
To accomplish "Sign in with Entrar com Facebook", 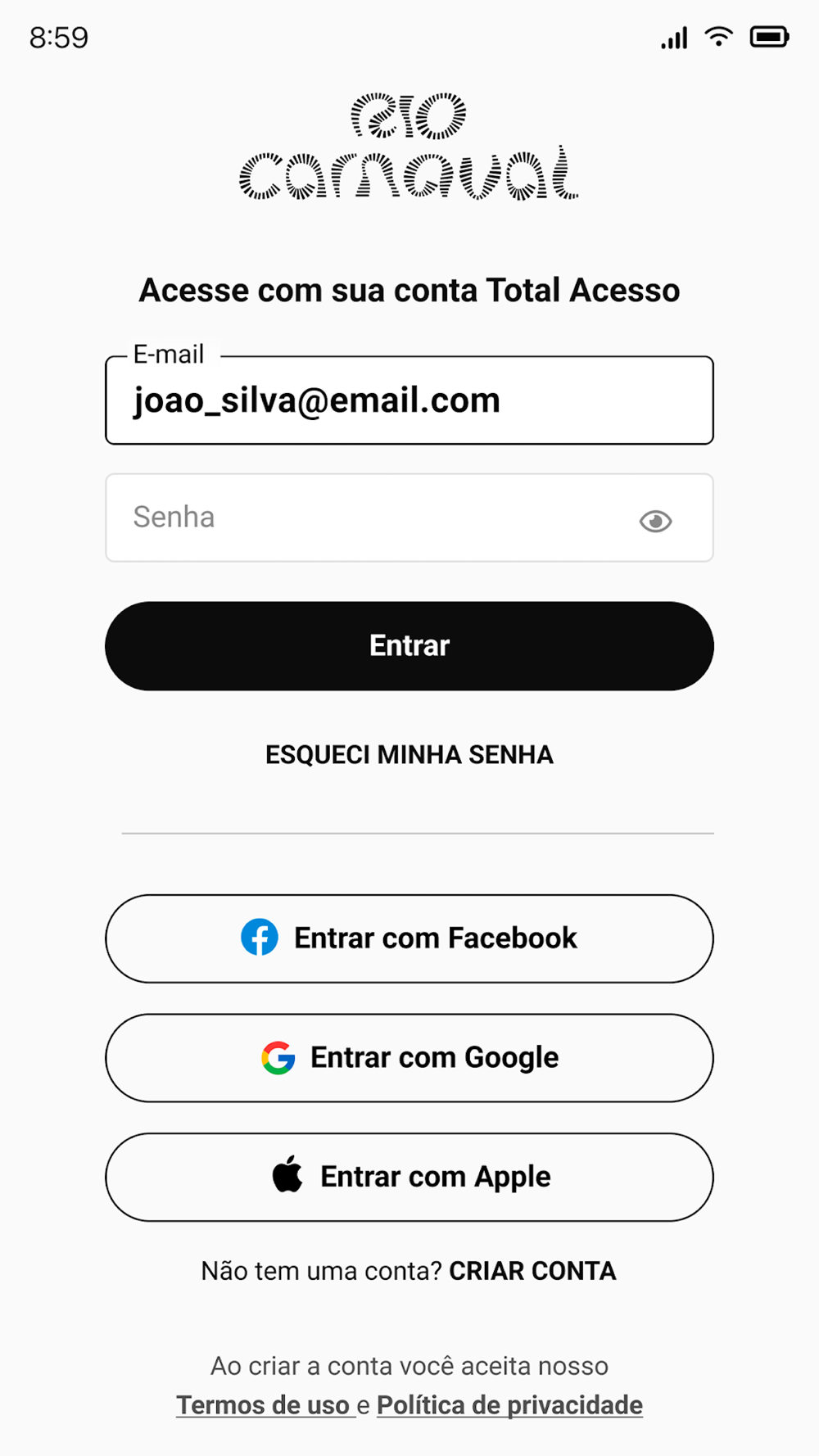I will pos(409,938).
